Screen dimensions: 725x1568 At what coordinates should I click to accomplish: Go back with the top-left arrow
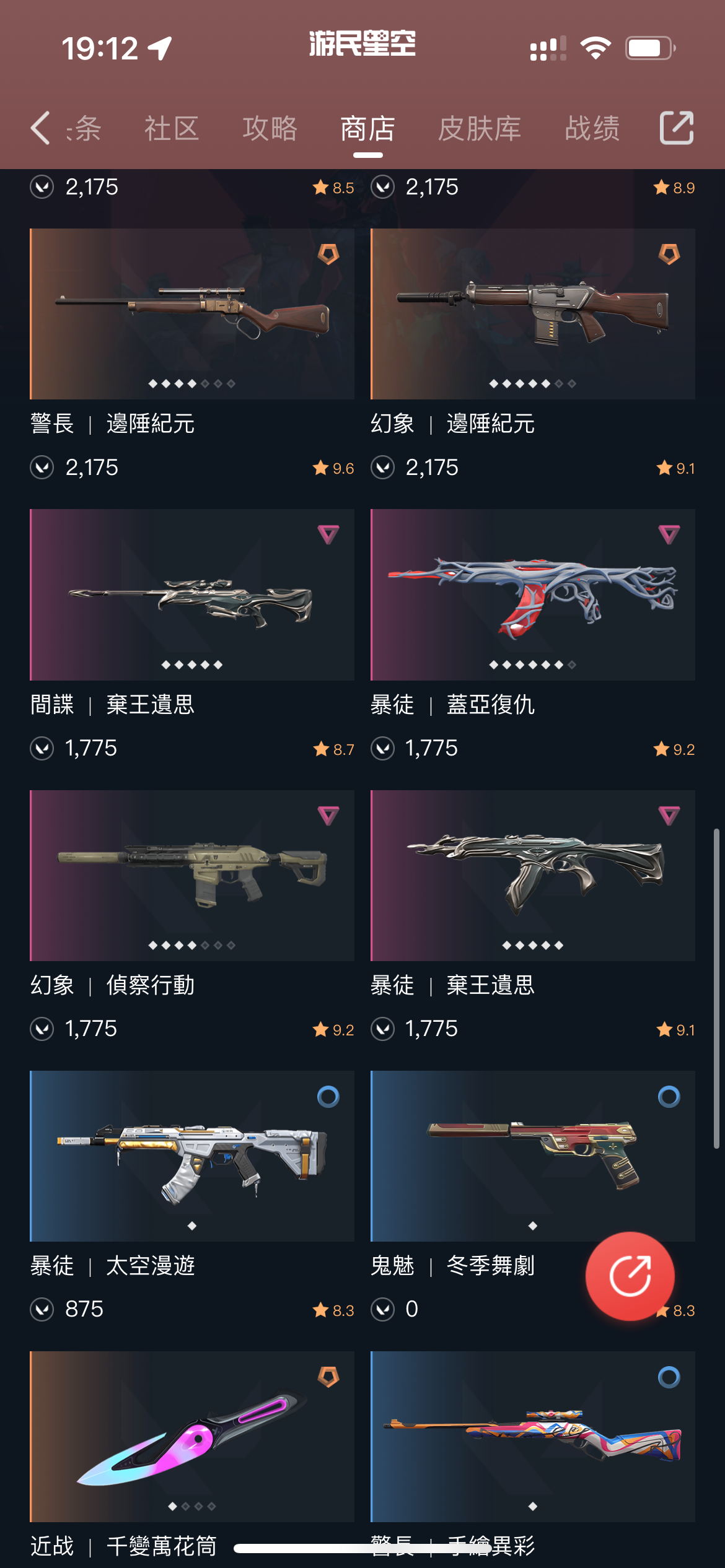(40, 128)
